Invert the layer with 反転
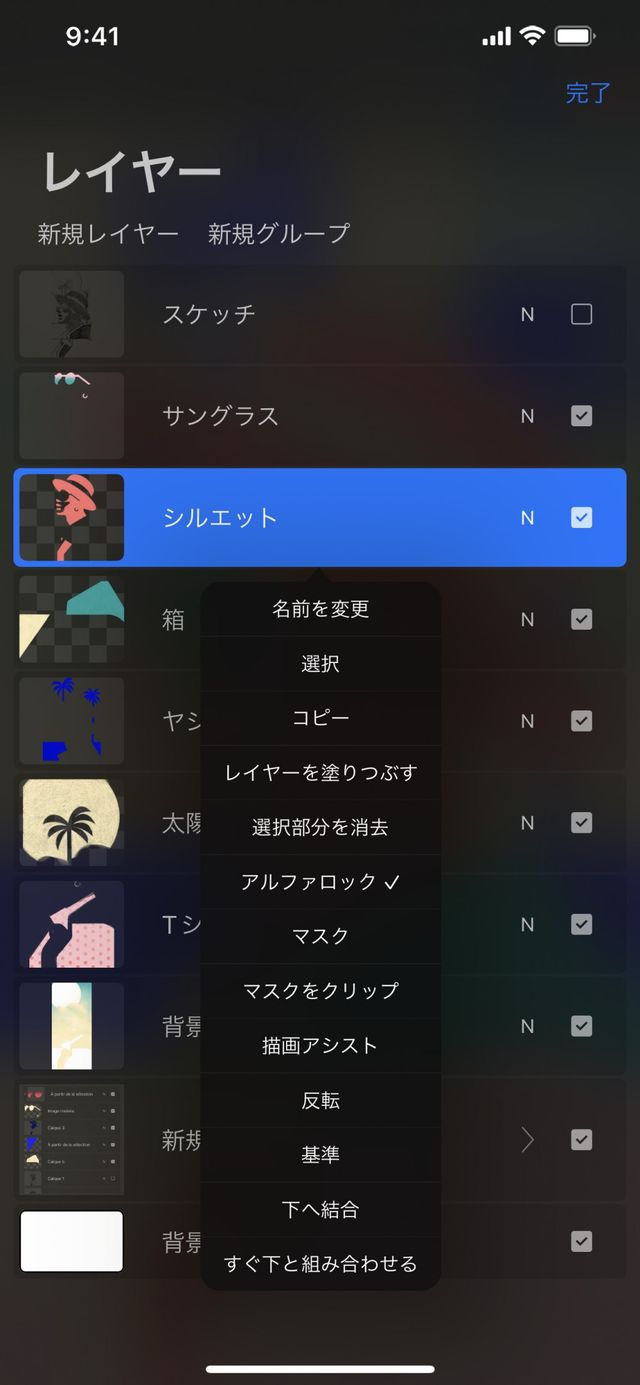 (320, 1100)
